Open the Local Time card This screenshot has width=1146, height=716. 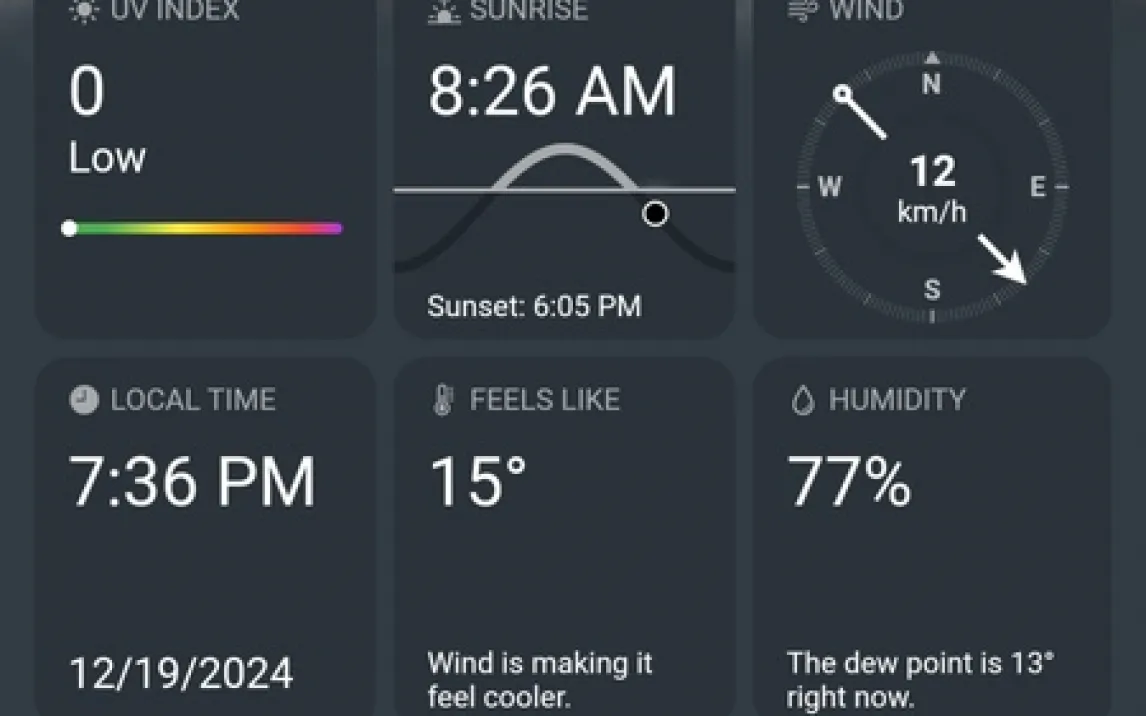[205, 540]
